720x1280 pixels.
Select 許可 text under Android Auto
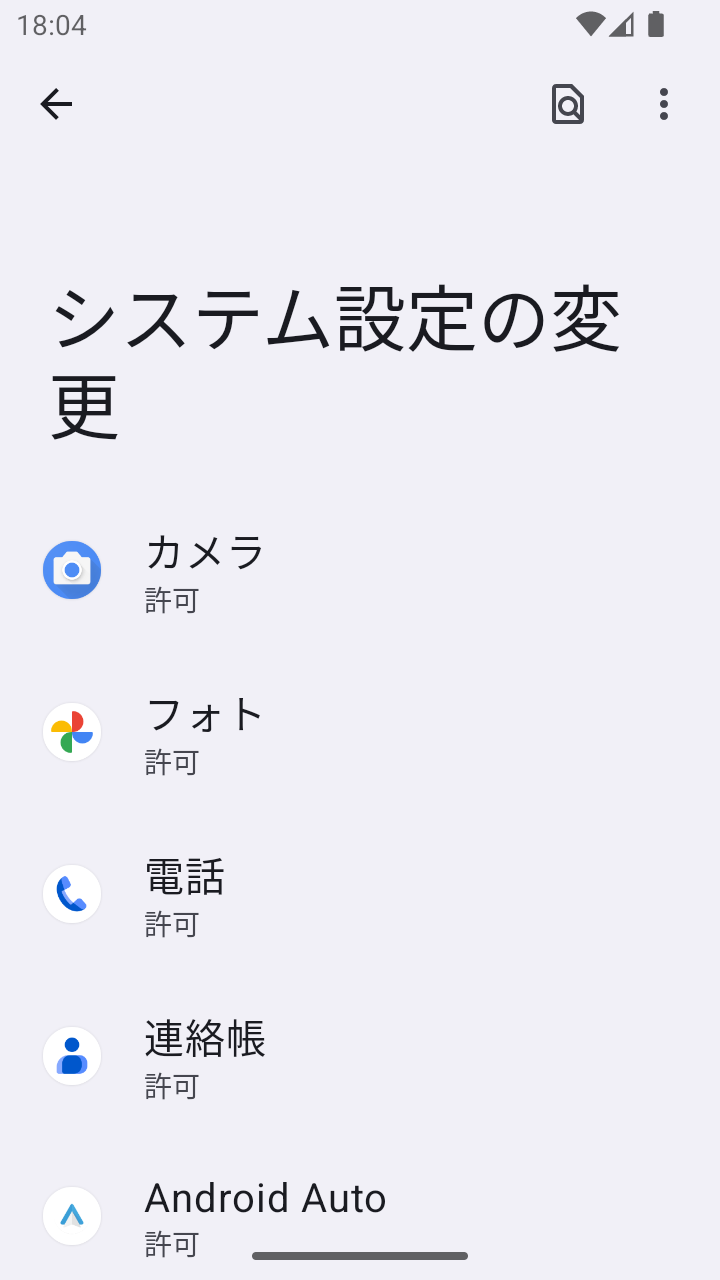tap(171, 1246)
